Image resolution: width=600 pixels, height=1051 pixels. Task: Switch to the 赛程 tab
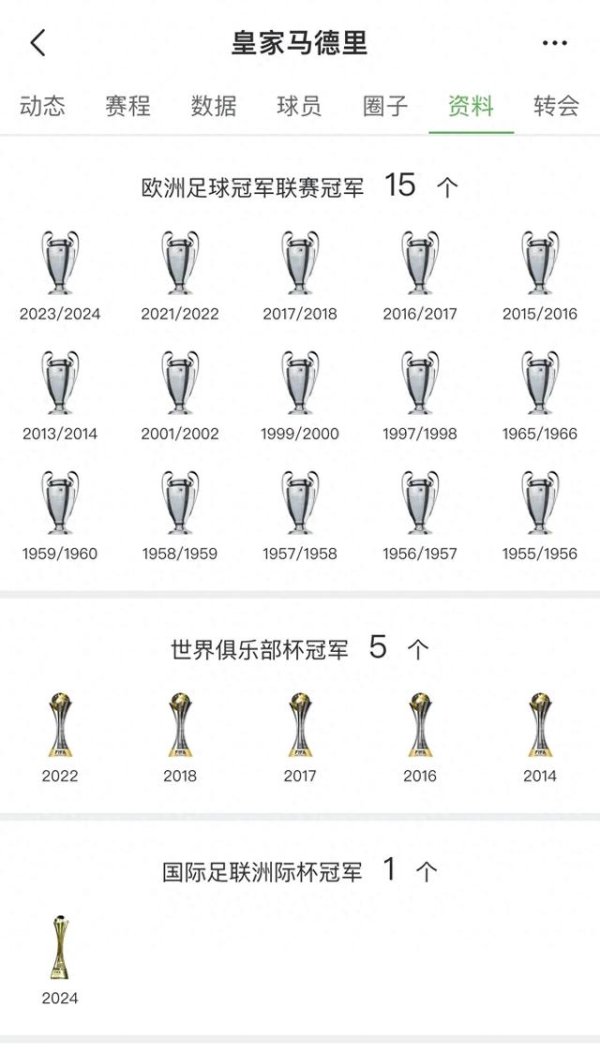[128, 106]
